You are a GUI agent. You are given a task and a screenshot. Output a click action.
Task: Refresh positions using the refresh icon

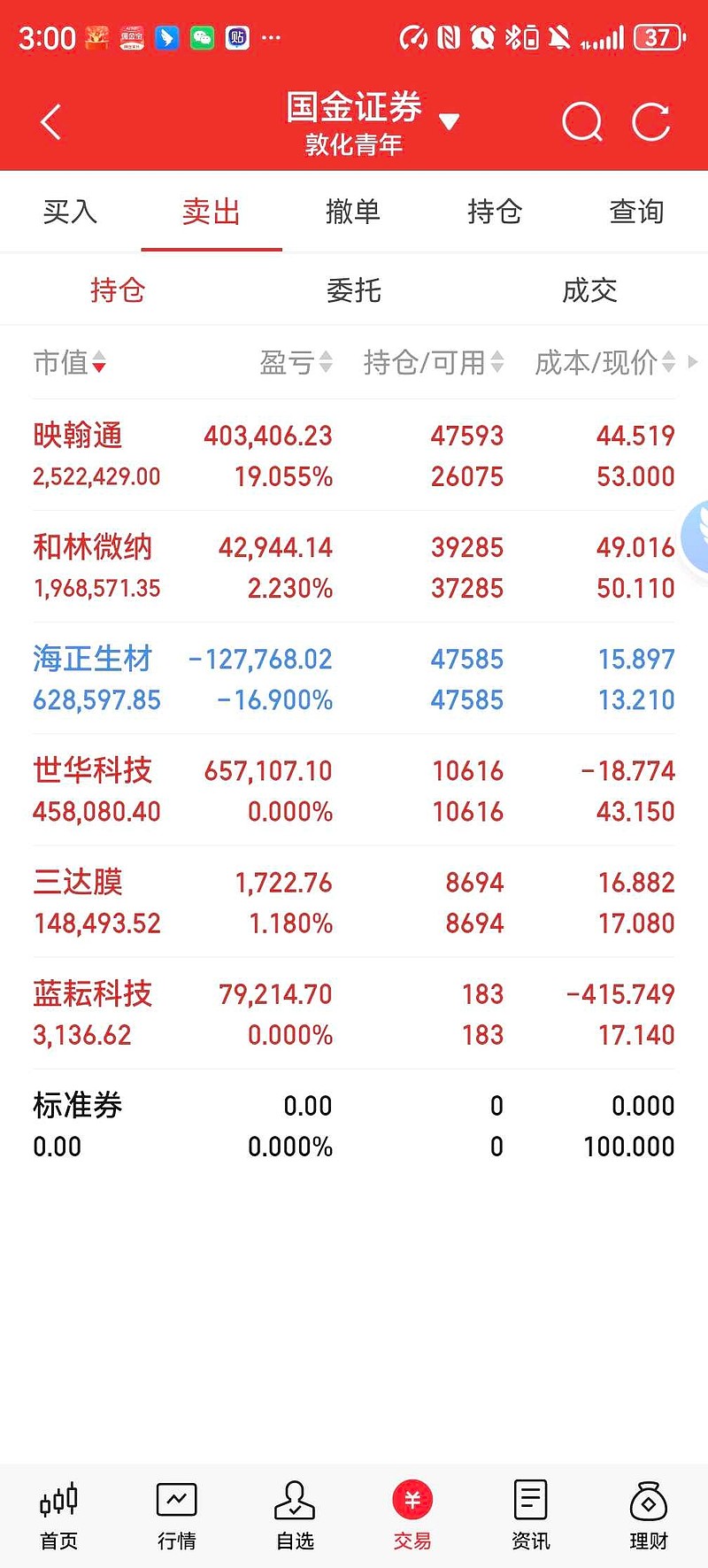click(x=651, y=122)
